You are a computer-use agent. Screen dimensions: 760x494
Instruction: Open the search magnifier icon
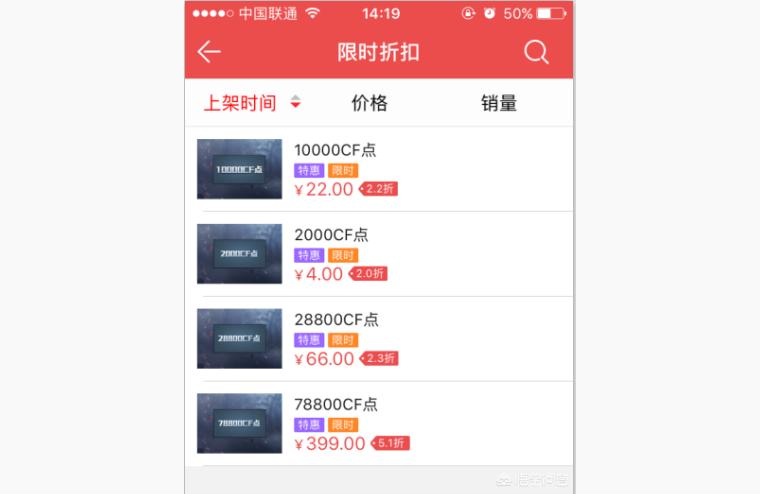[536, 53]
